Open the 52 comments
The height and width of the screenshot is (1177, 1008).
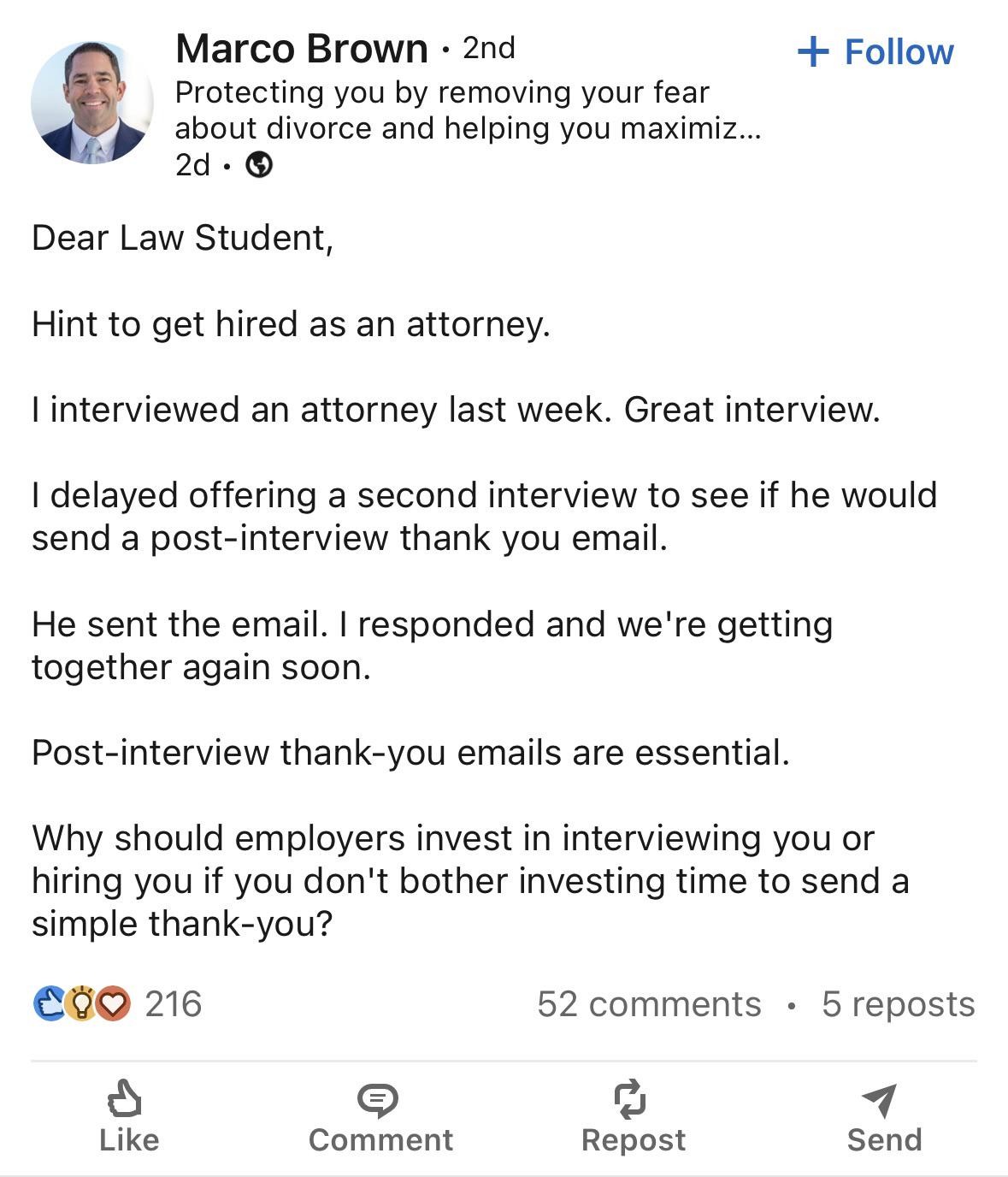click(649, 1004)
